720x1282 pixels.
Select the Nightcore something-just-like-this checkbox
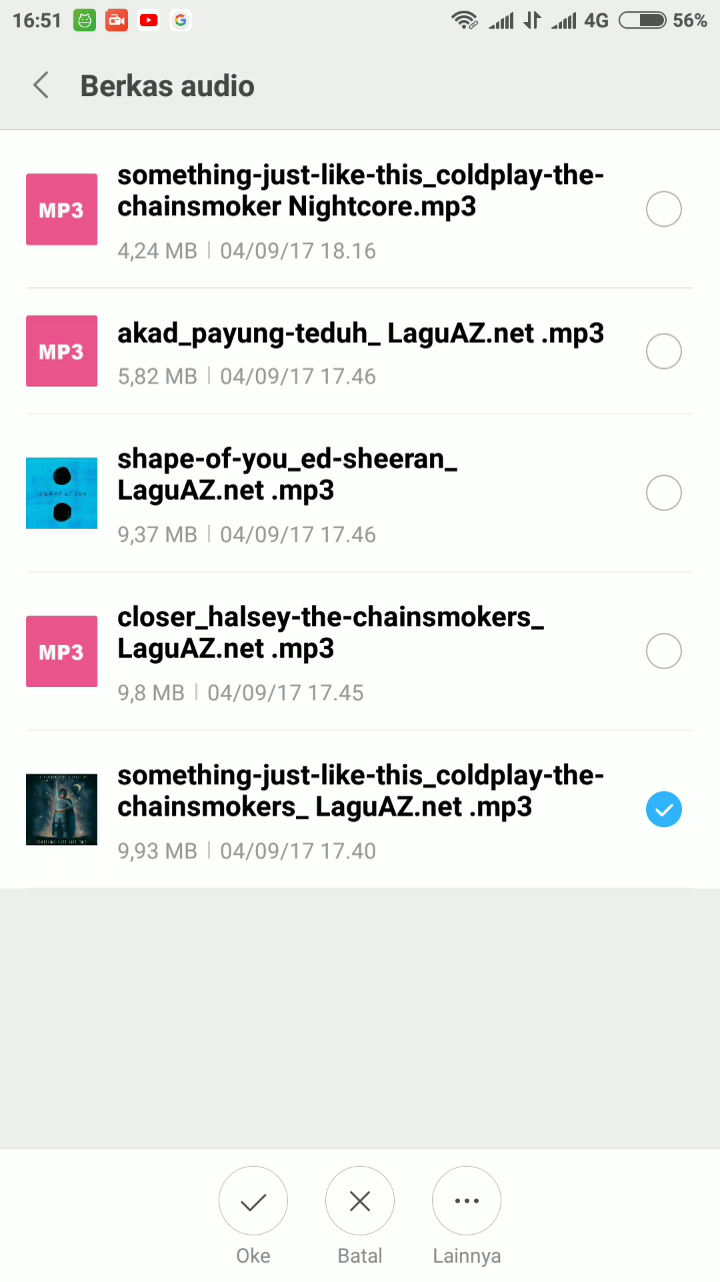664,210
